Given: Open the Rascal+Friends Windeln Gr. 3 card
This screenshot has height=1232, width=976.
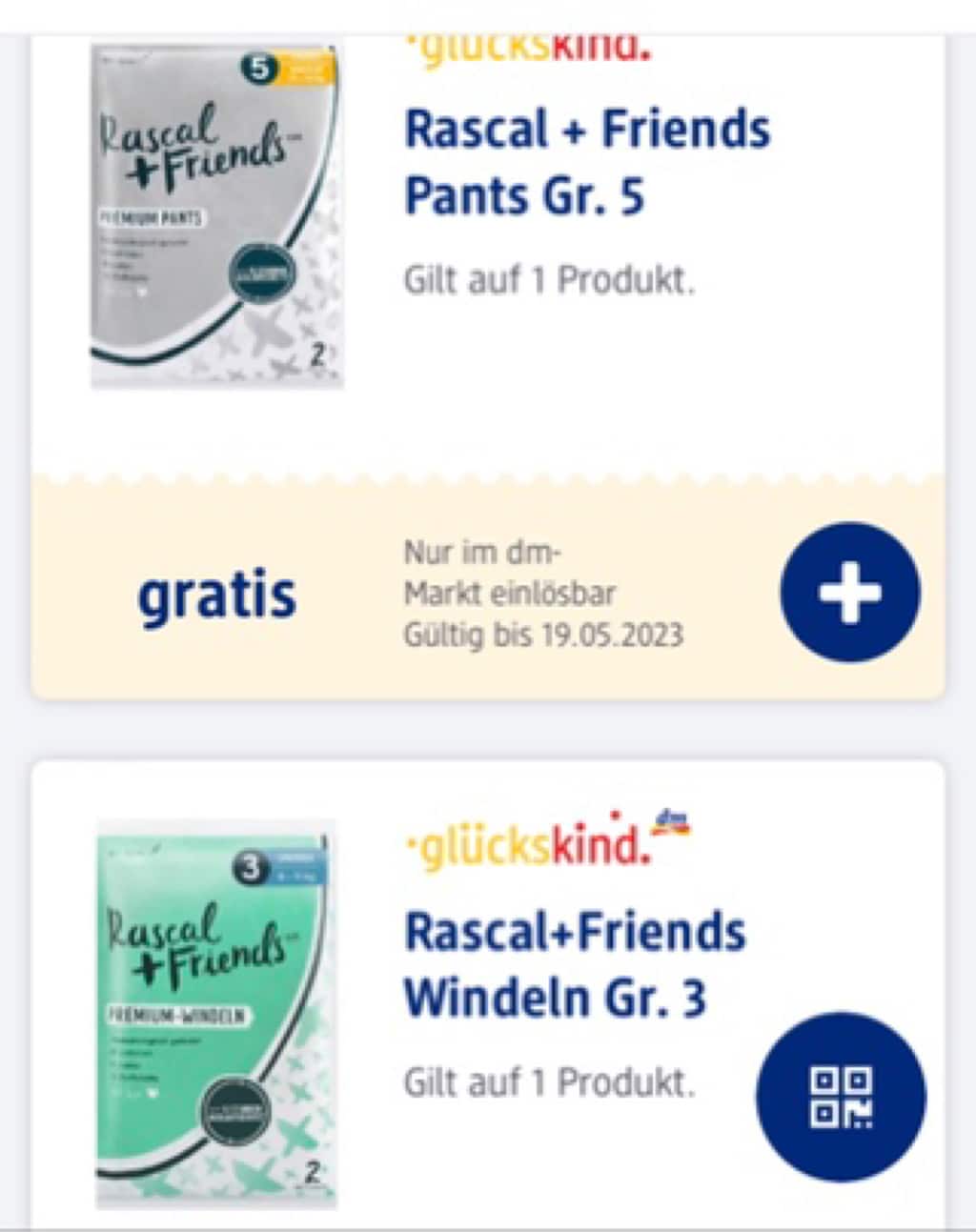Looking at the screenshot, I should click(x=575, y=963).
